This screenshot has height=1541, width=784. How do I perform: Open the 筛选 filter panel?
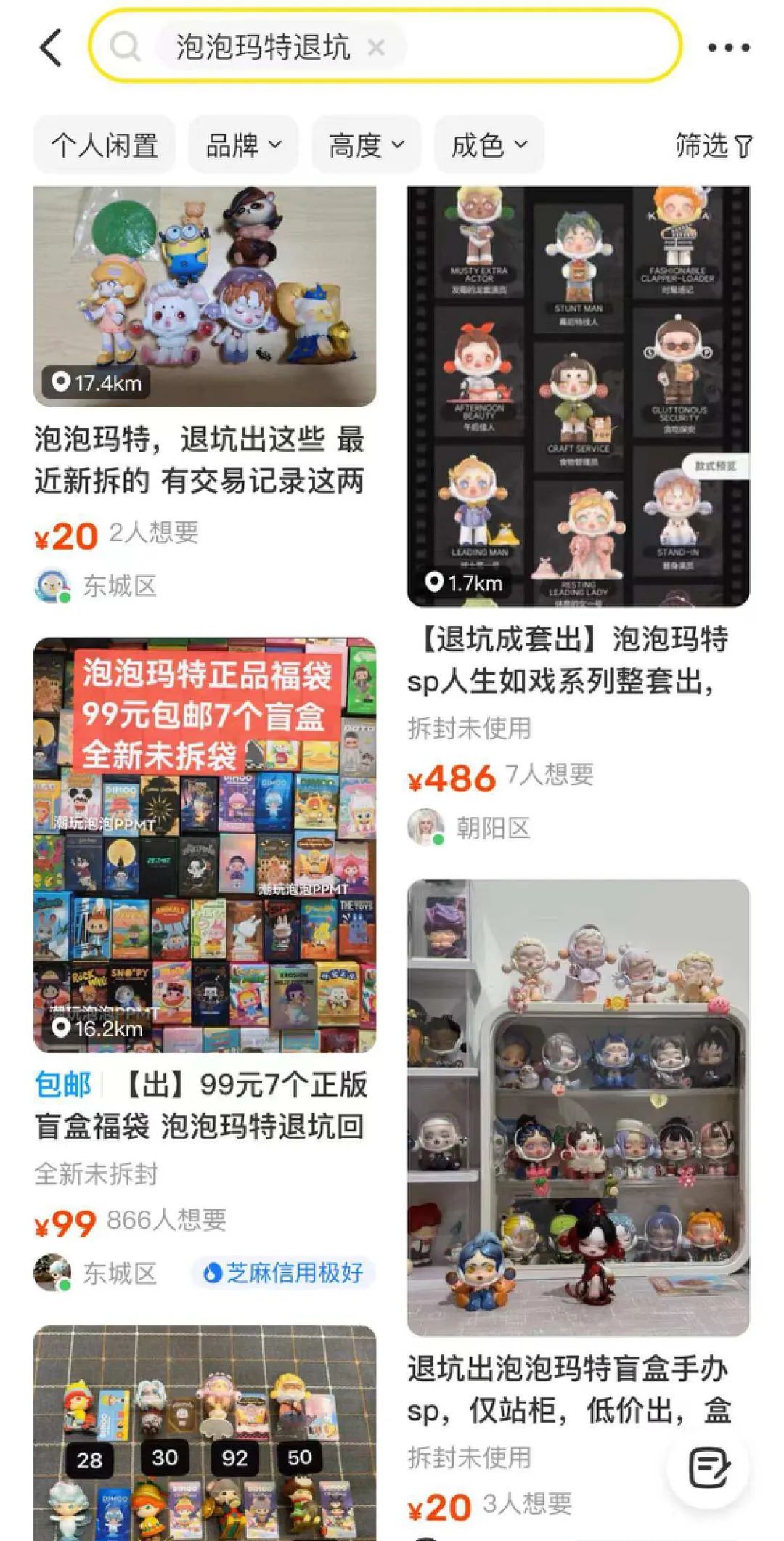point(713,145)
